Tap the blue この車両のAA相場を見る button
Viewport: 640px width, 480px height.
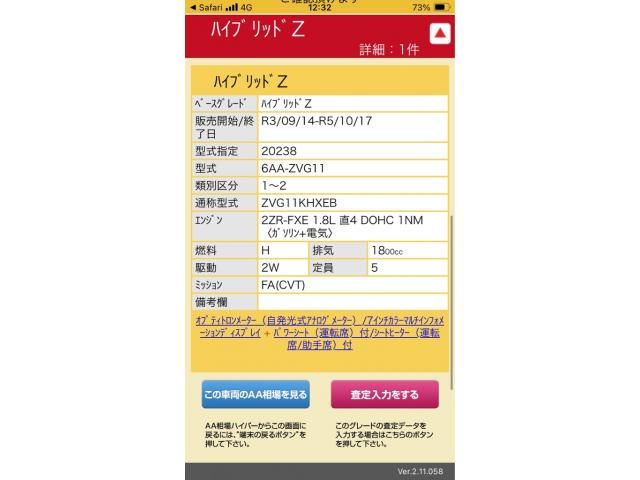(255, 394)
